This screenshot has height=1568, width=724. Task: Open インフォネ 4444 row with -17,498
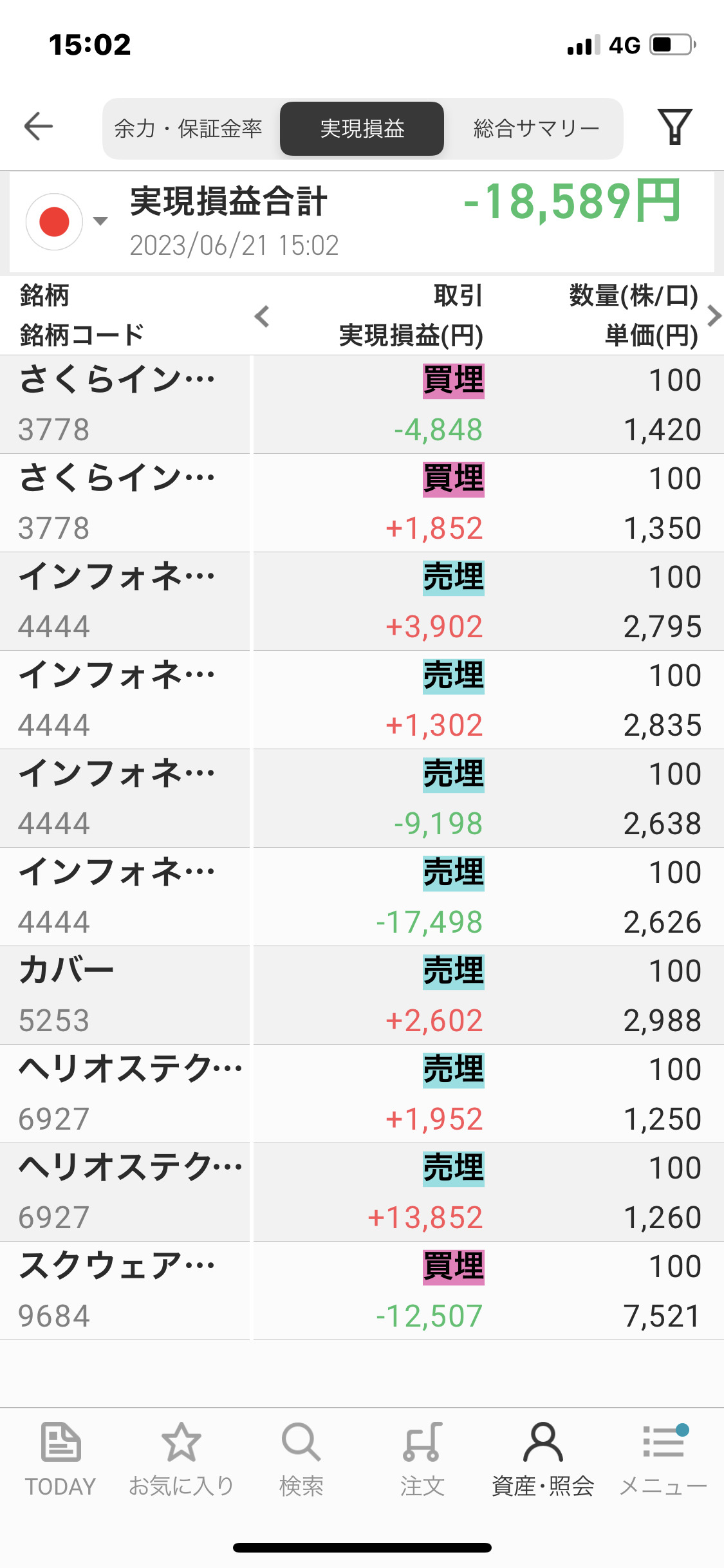click(x=362, y=897)
